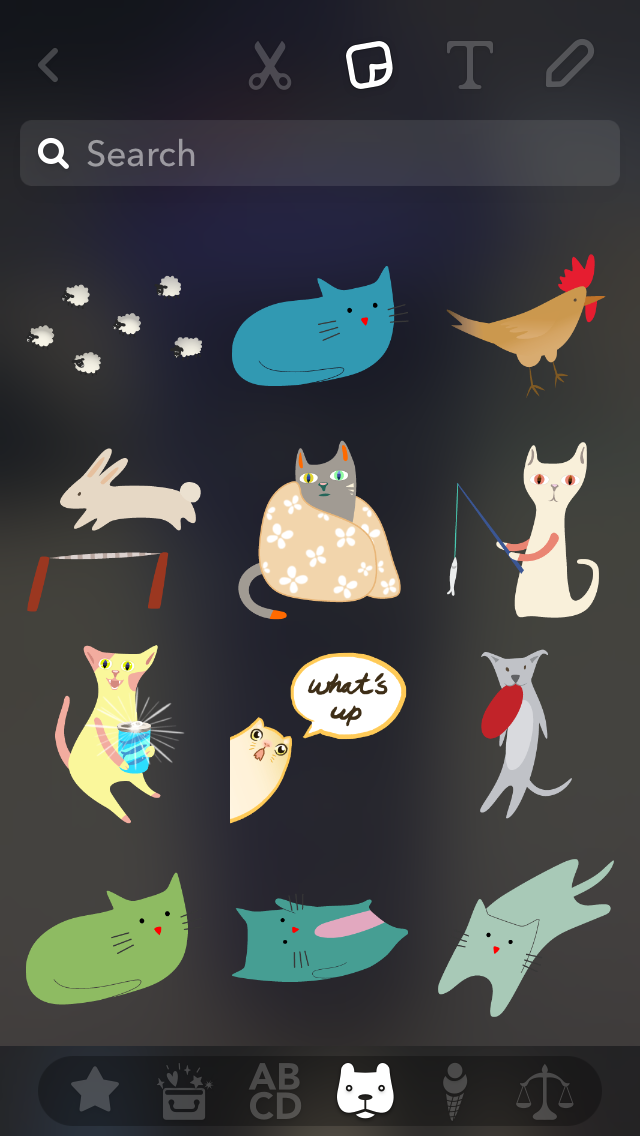Pick the rooster sticker

tap(530, 325)
